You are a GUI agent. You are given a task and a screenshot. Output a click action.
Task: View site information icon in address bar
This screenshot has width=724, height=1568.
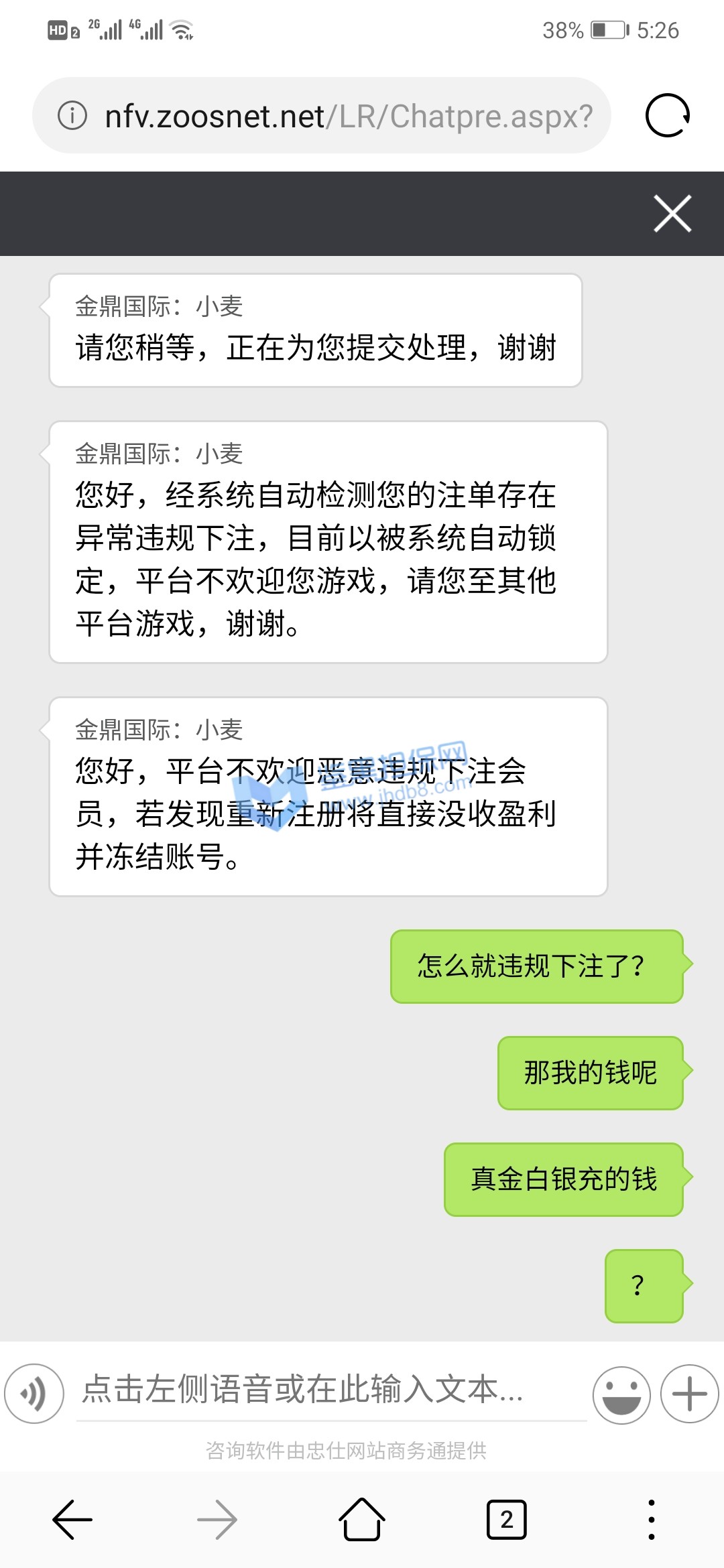(72, 116)
